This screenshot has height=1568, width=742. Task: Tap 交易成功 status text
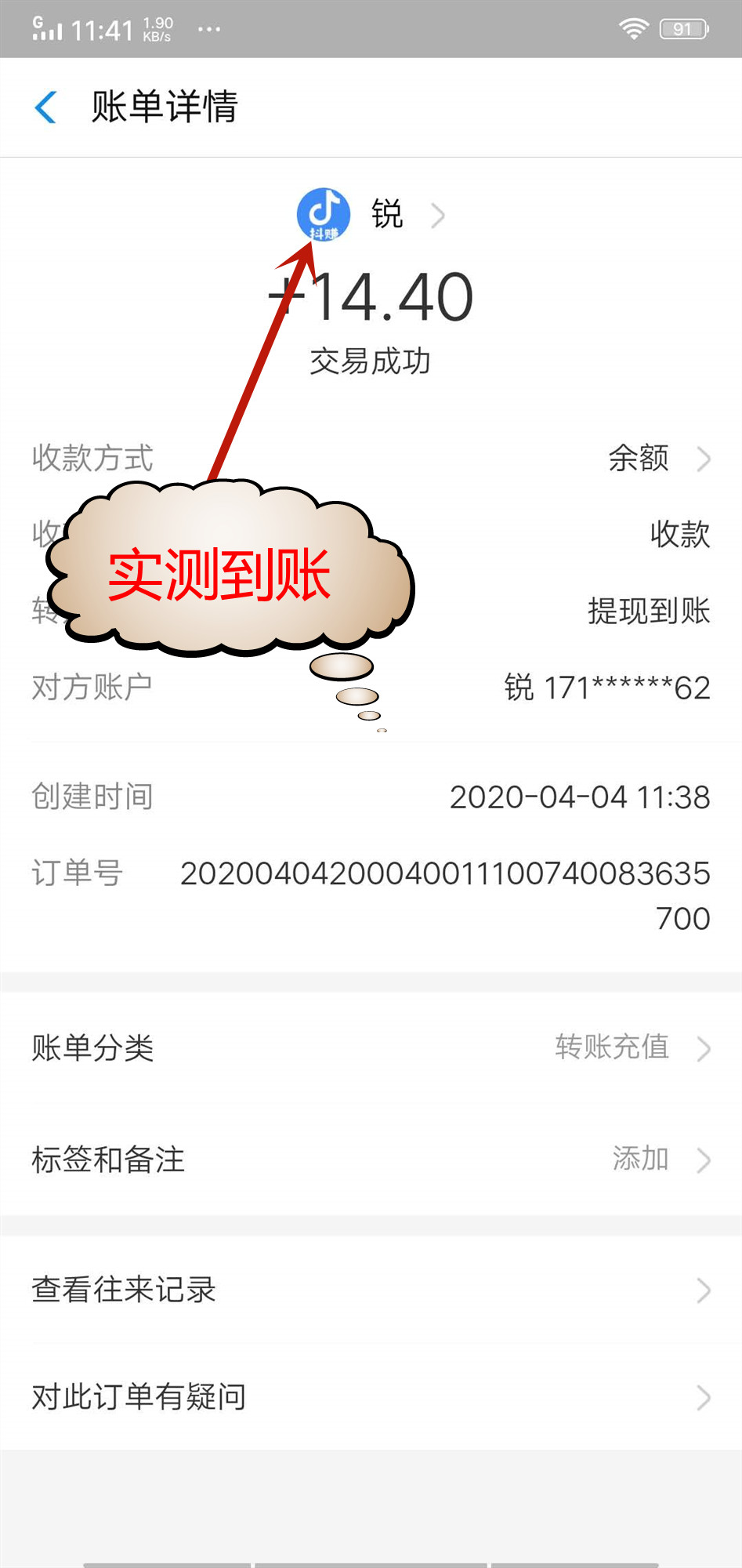point(371,361)
